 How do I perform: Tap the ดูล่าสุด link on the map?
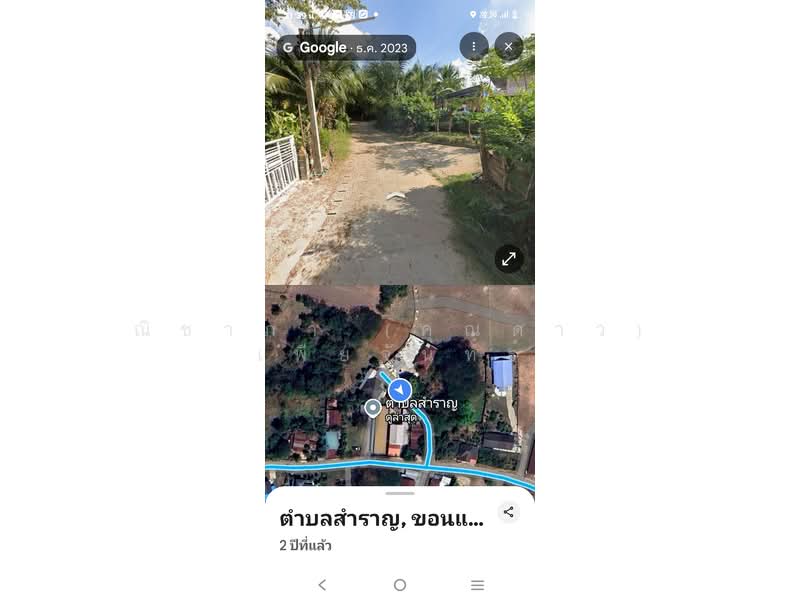(401, 417)
